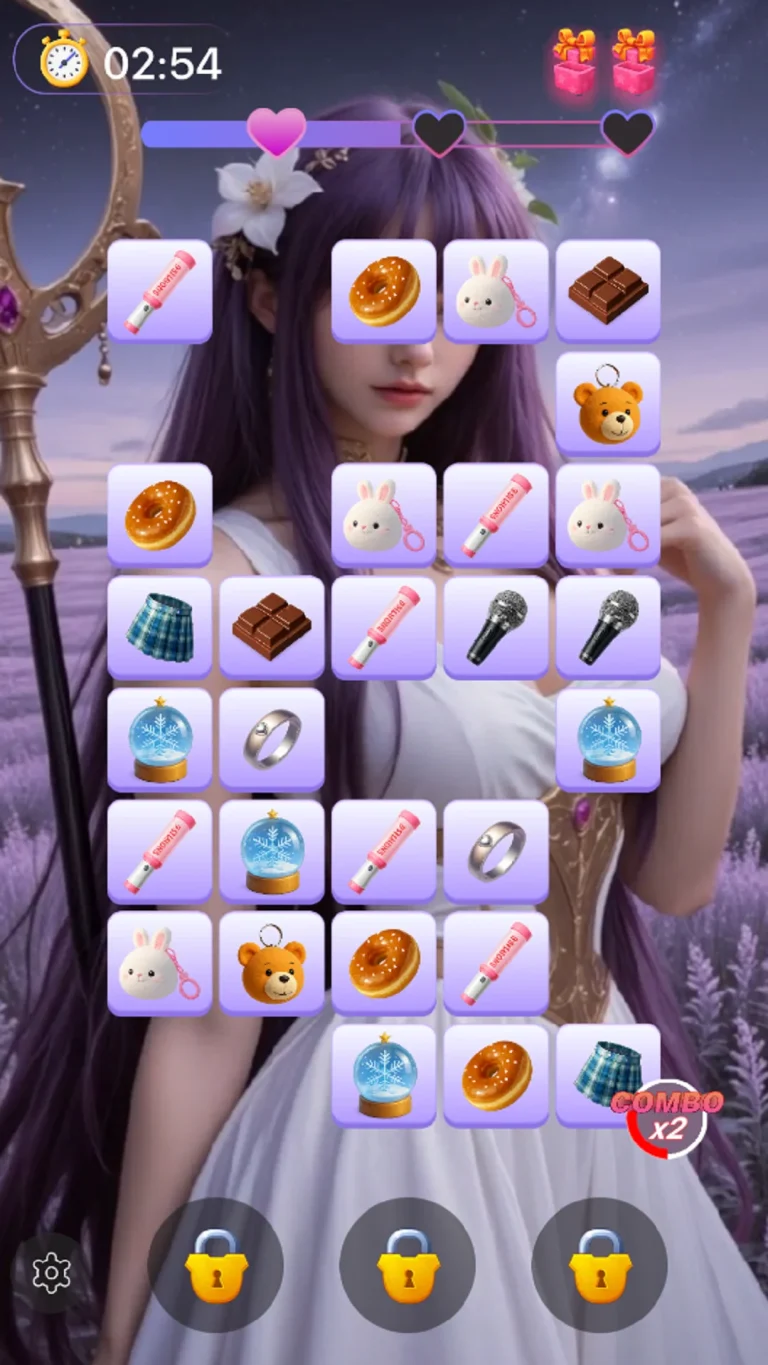
Task: Tap the teddy bear tile beneath the chocolate bar
Action: [x=608, y=403]
